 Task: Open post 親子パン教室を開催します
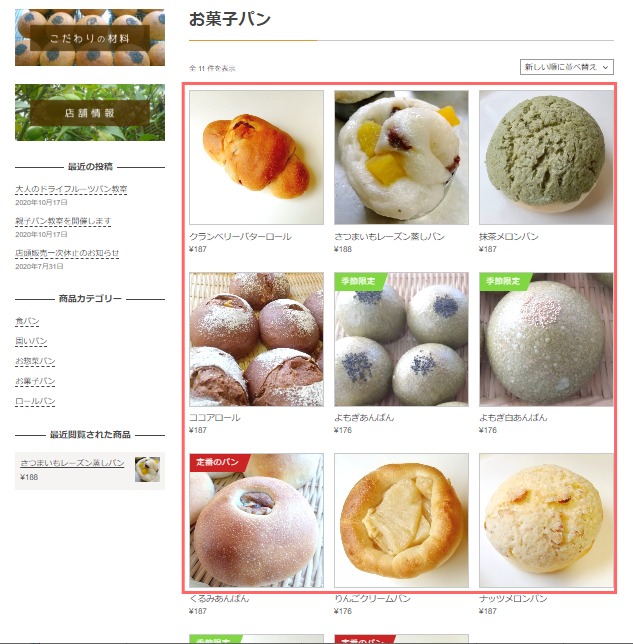pyautogui.click(x=63, y=221)
